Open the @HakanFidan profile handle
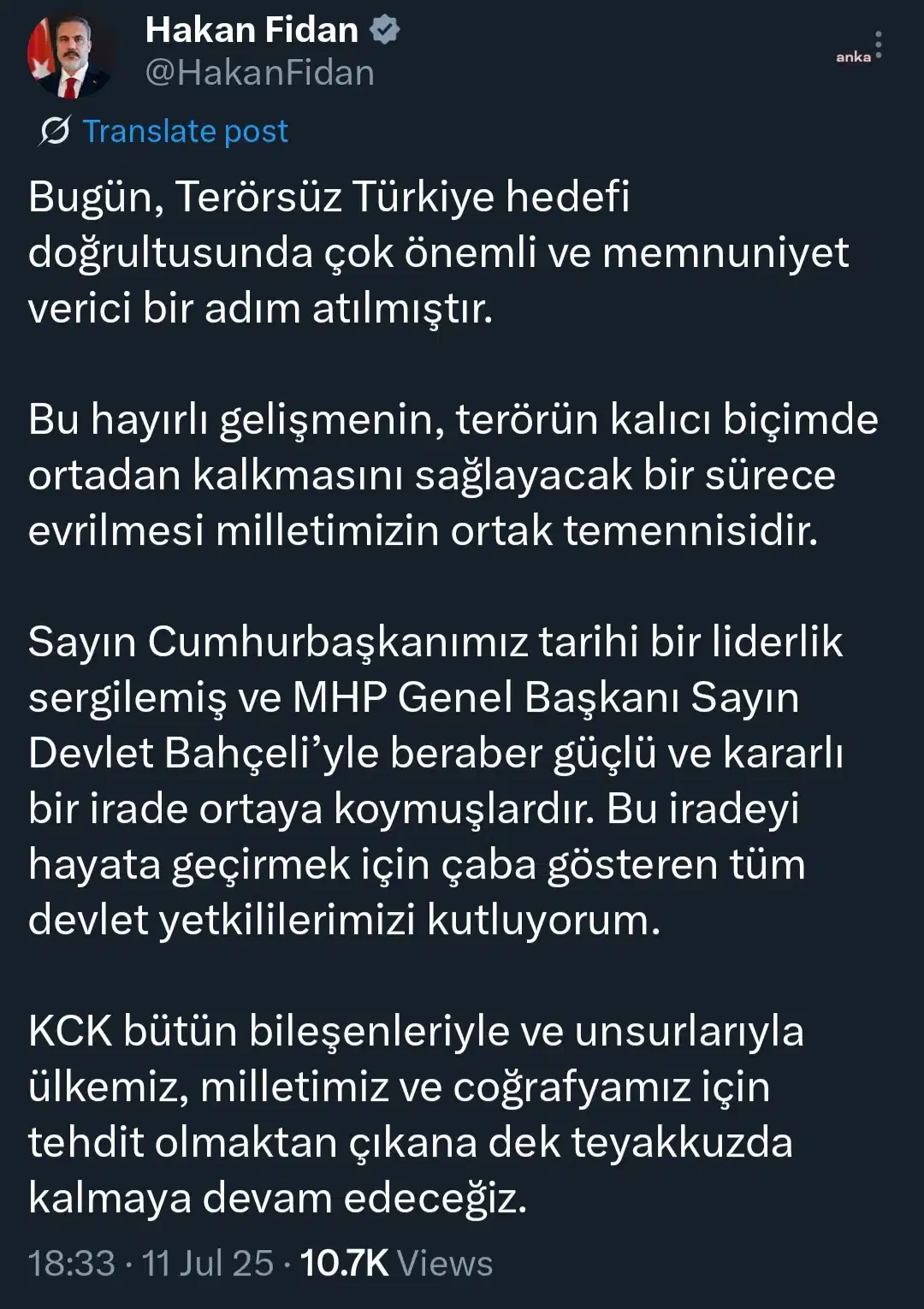Image resolution: width=924 pixels, height=1309 pixels. coord(259,74)
